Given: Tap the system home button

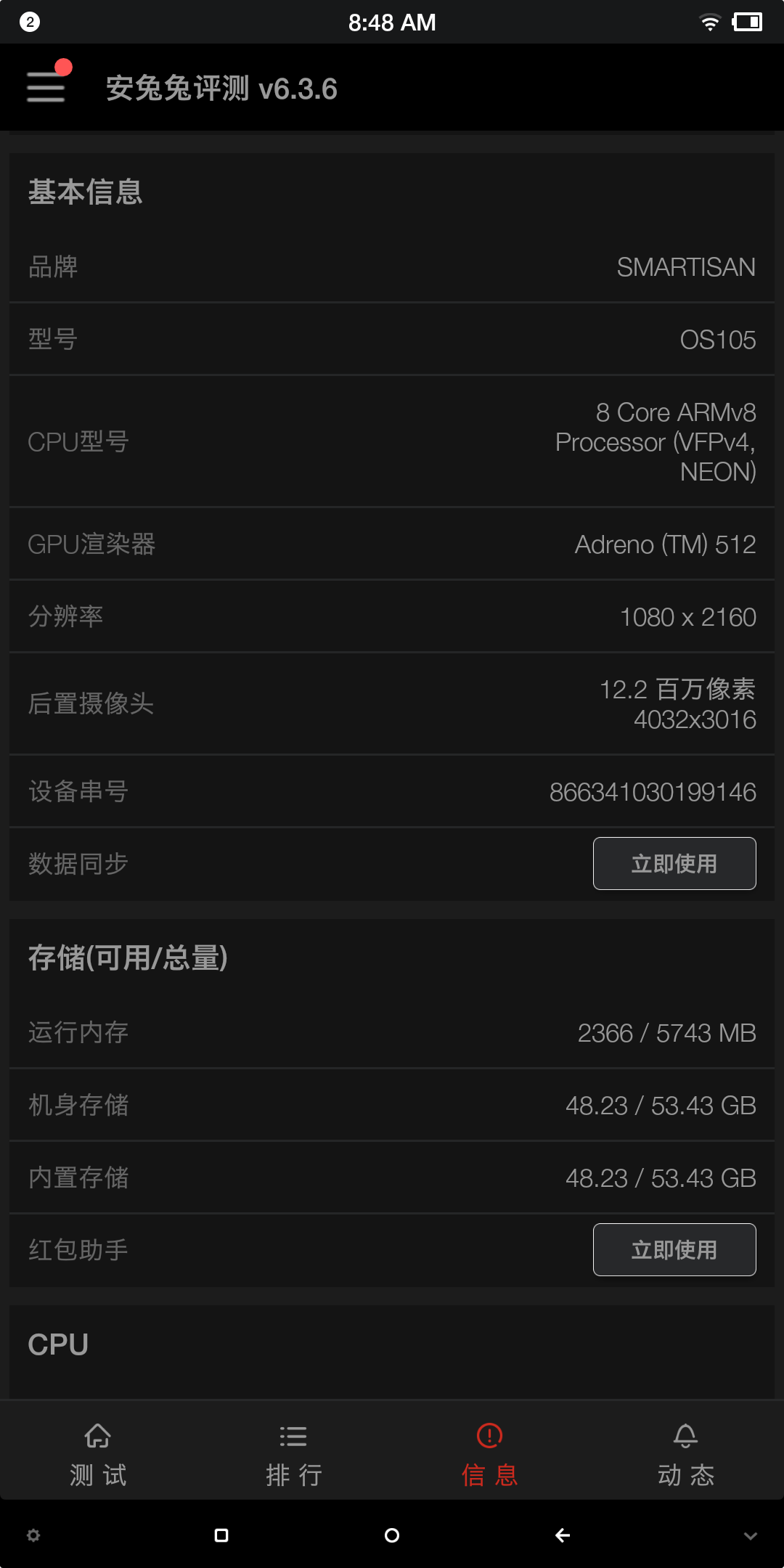Looking at the screenshot, I should coord(392,1535).
